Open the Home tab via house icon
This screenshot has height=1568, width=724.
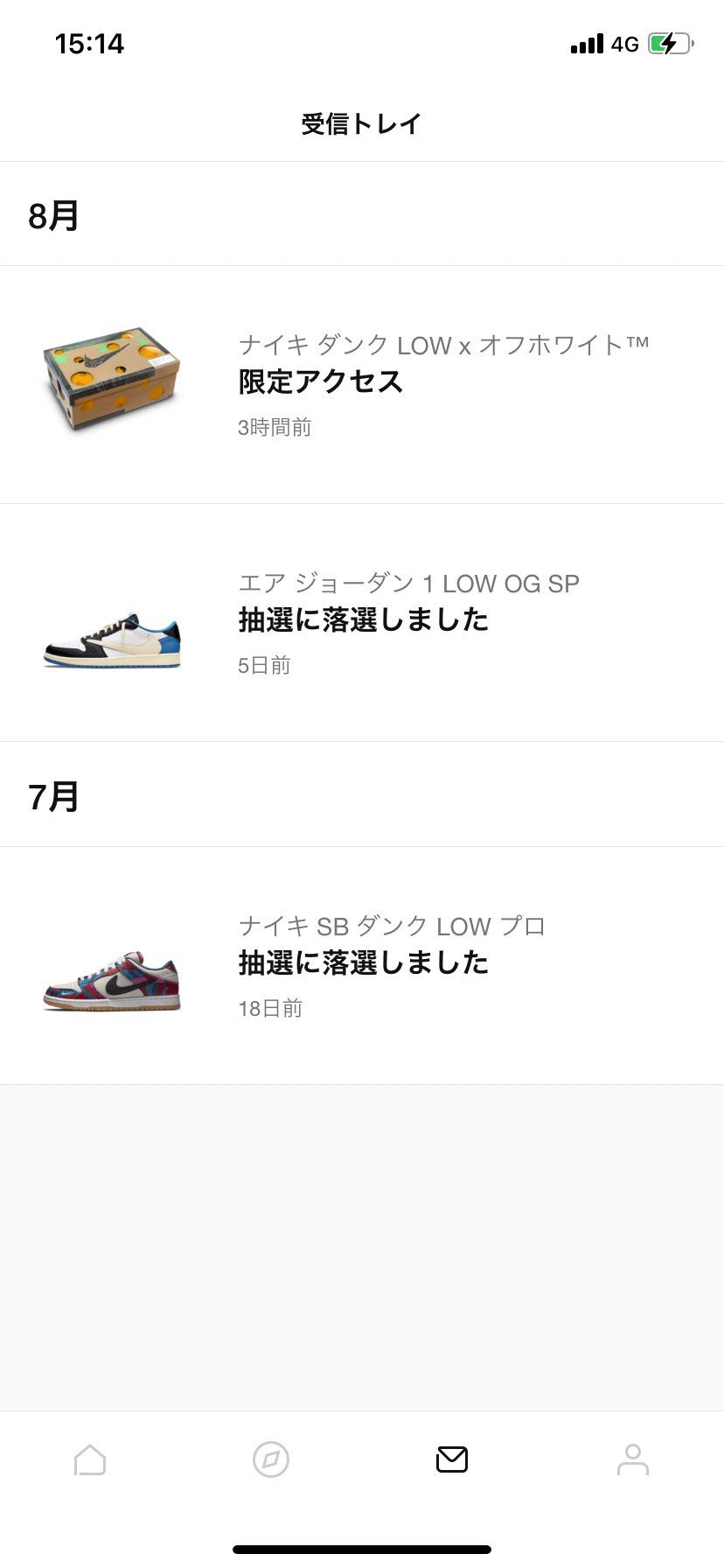click(90, 1459)
